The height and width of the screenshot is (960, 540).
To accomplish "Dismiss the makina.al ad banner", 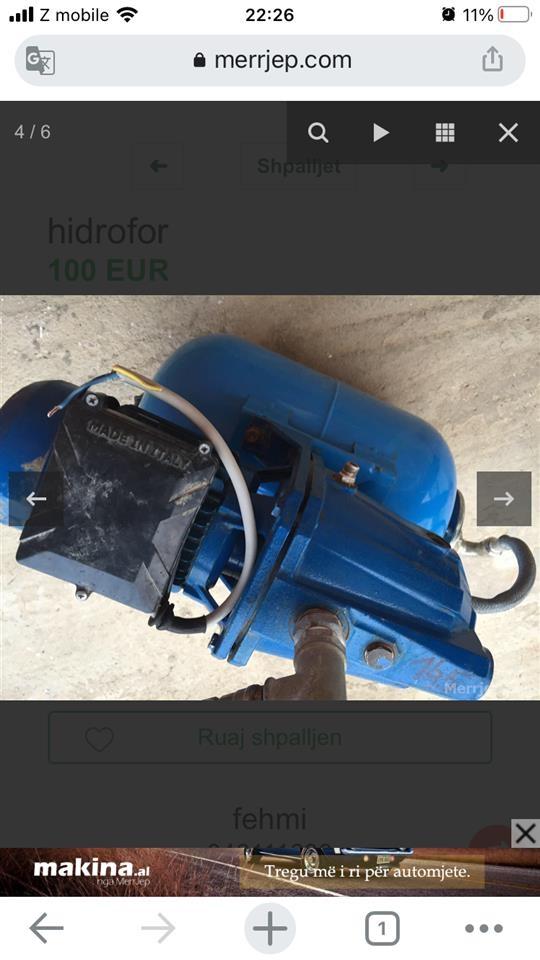I will pyautogui.click(x=525, y=833).
